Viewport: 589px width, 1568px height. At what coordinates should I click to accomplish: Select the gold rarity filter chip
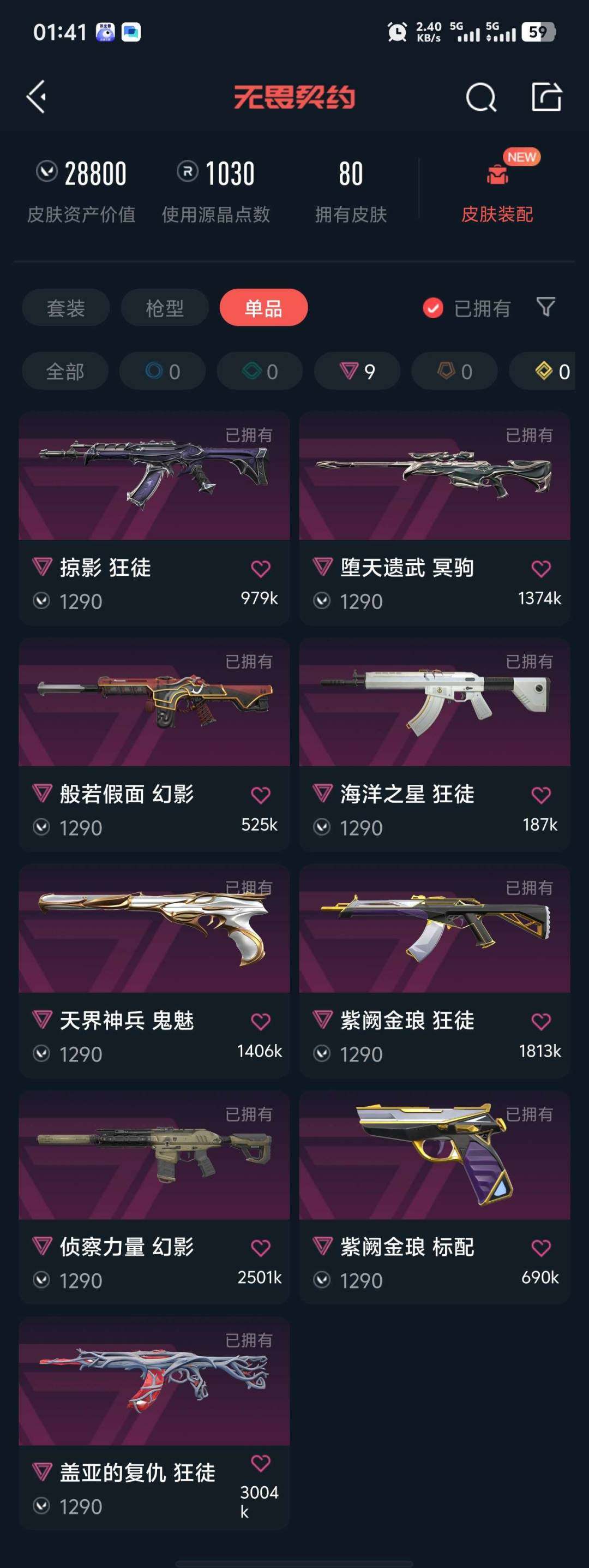tap(549, 371)
